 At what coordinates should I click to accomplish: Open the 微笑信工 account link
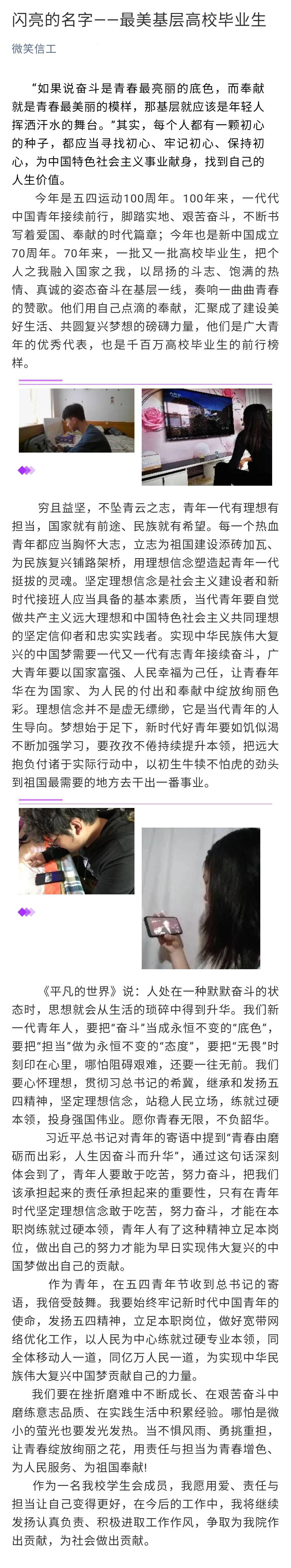34,49
